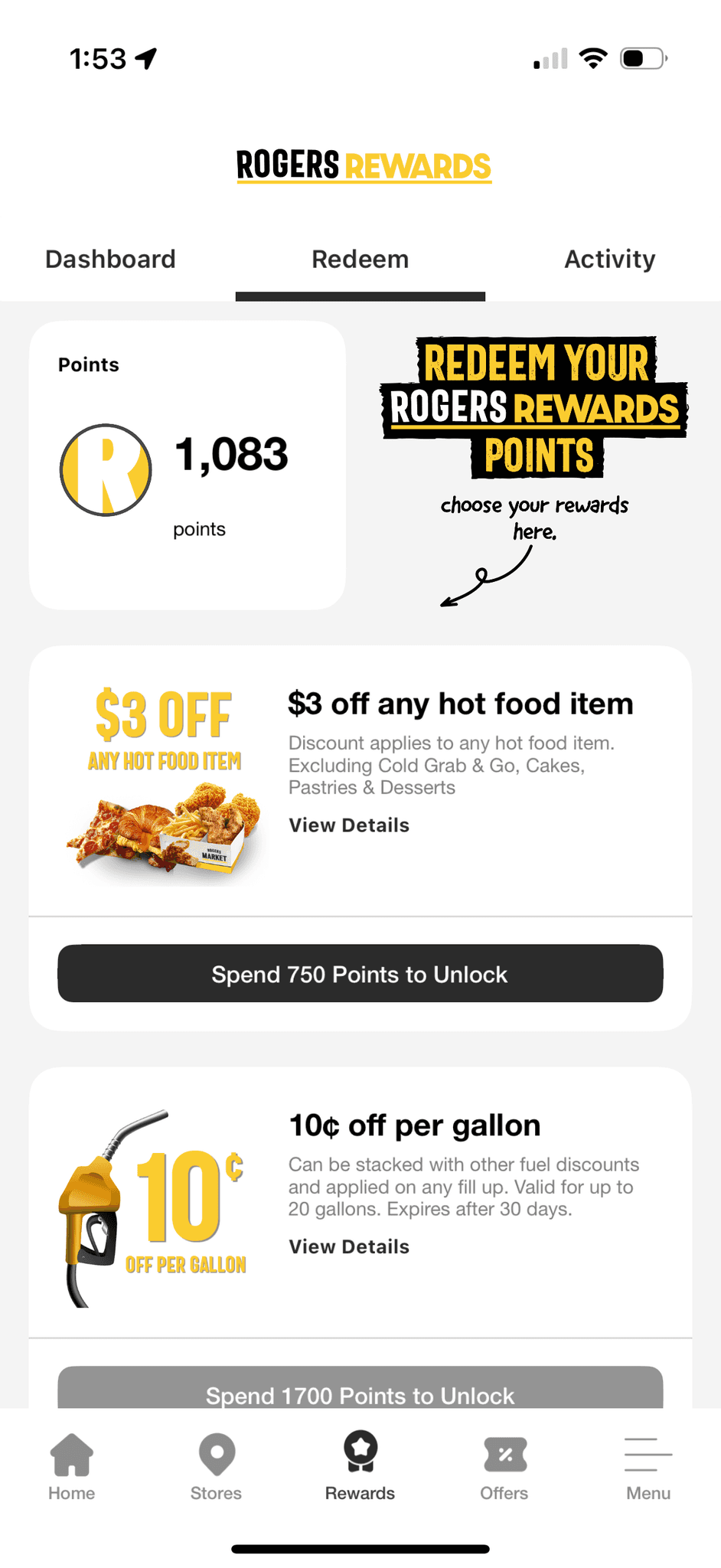721x1568 pixels.
Task: Open the Rewards ribbon icon
Action: [x=360, y=1449]
